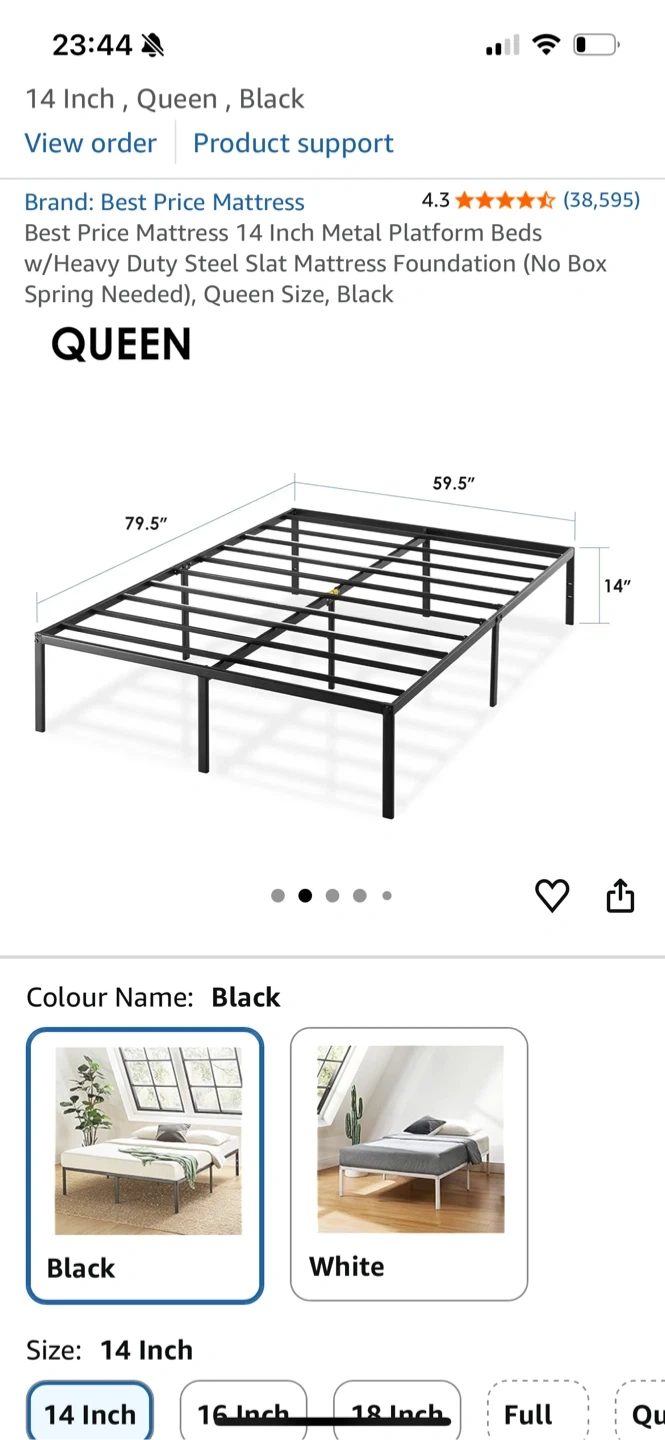Image resolution: width=665 pixels, height=1440 pixels.
Task: Visit the Best Price Mattress brand page
Action: click(164, 202)
